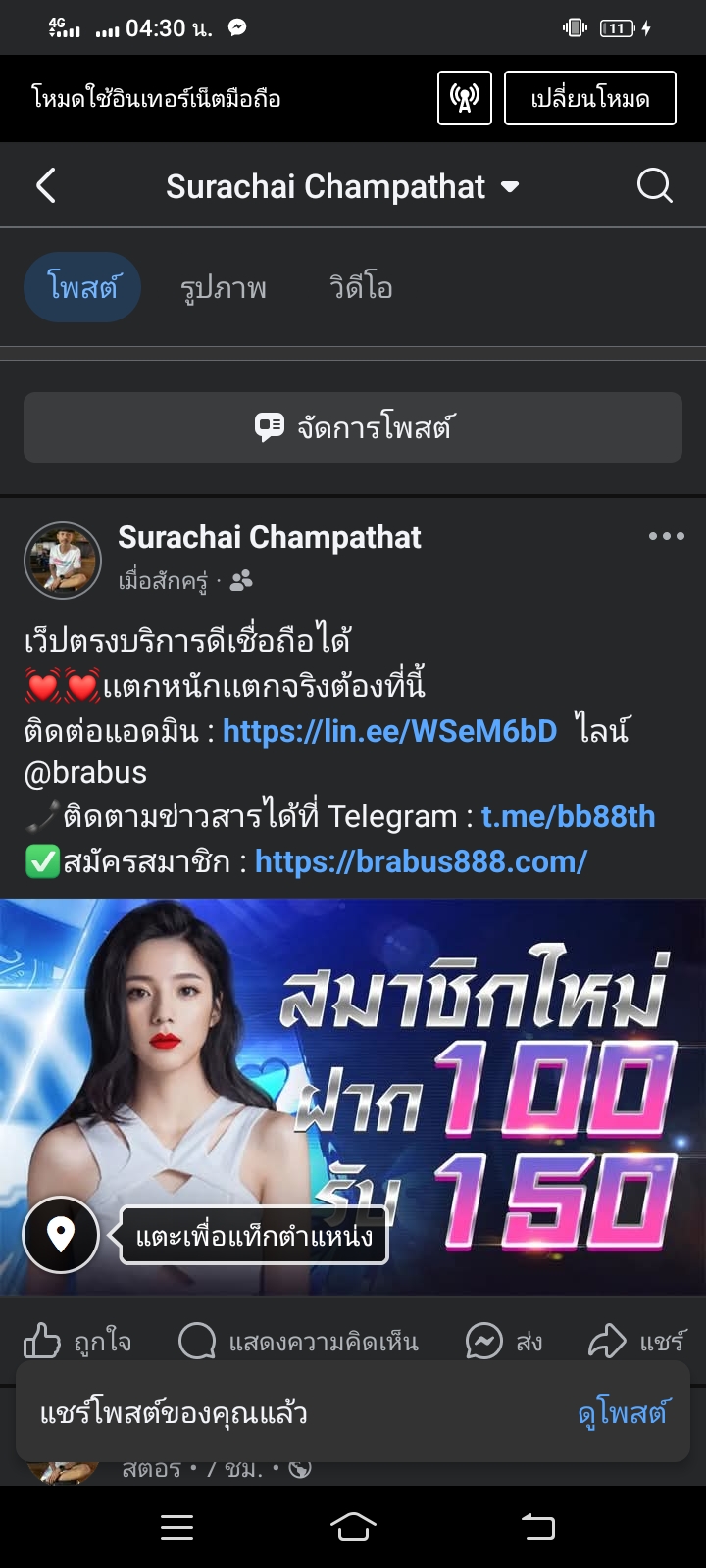Tap the เปลี่ยนโหมด button
Viewport: 706px width, 1568px height.
(x=589, y=98)
